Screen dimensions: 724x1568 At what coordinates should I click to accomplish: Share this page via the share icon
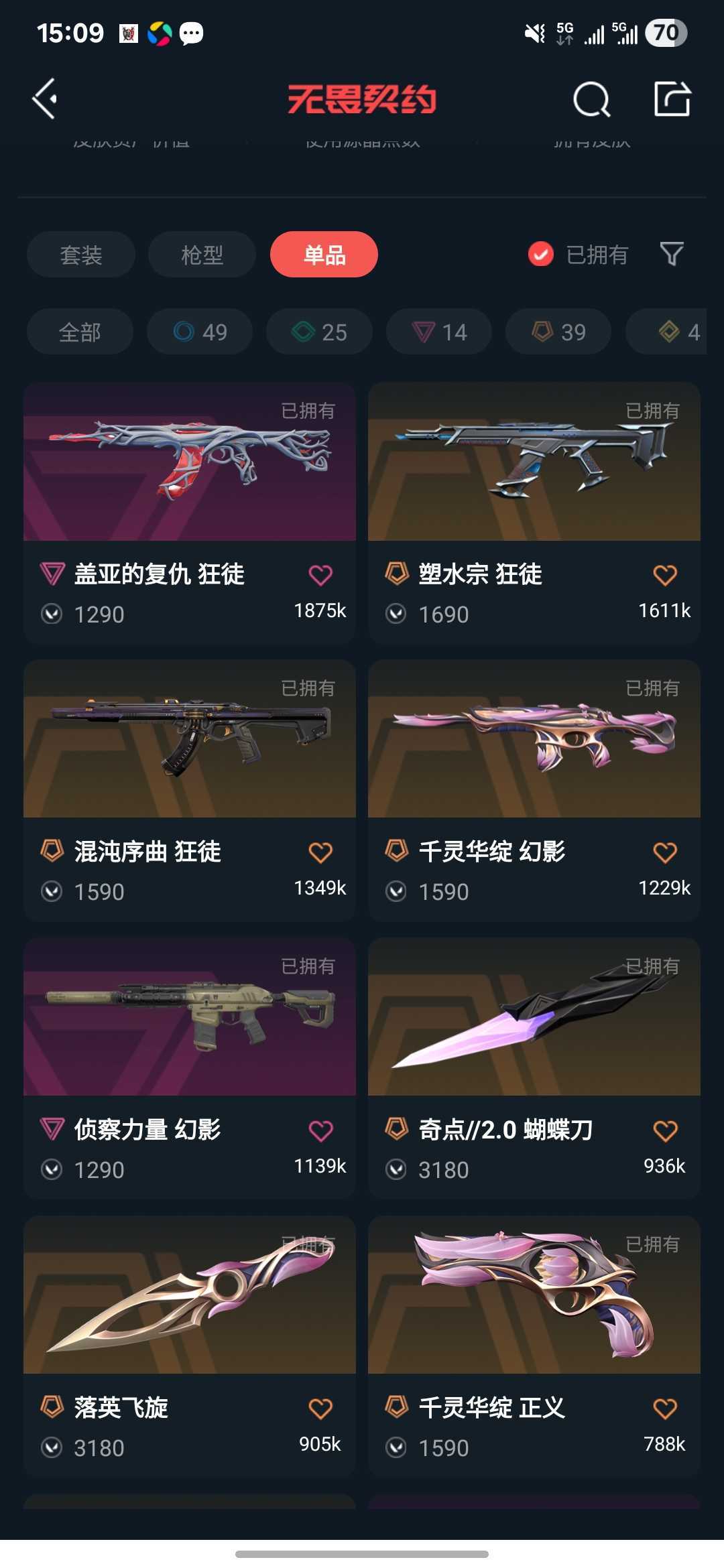(672, 99)
